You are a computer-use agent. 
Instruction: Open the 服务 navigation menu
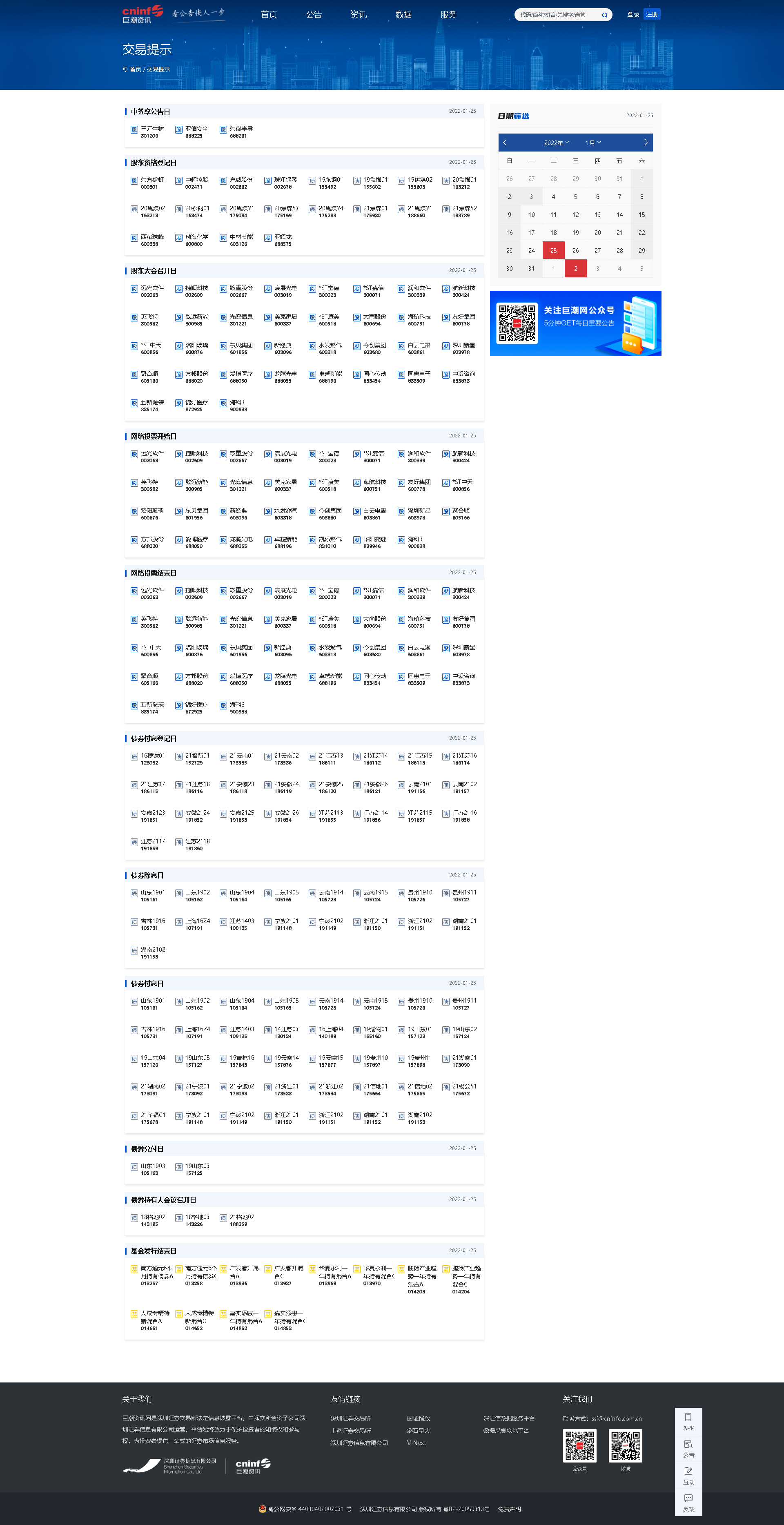pyautogui.click(x=448, y=14)
